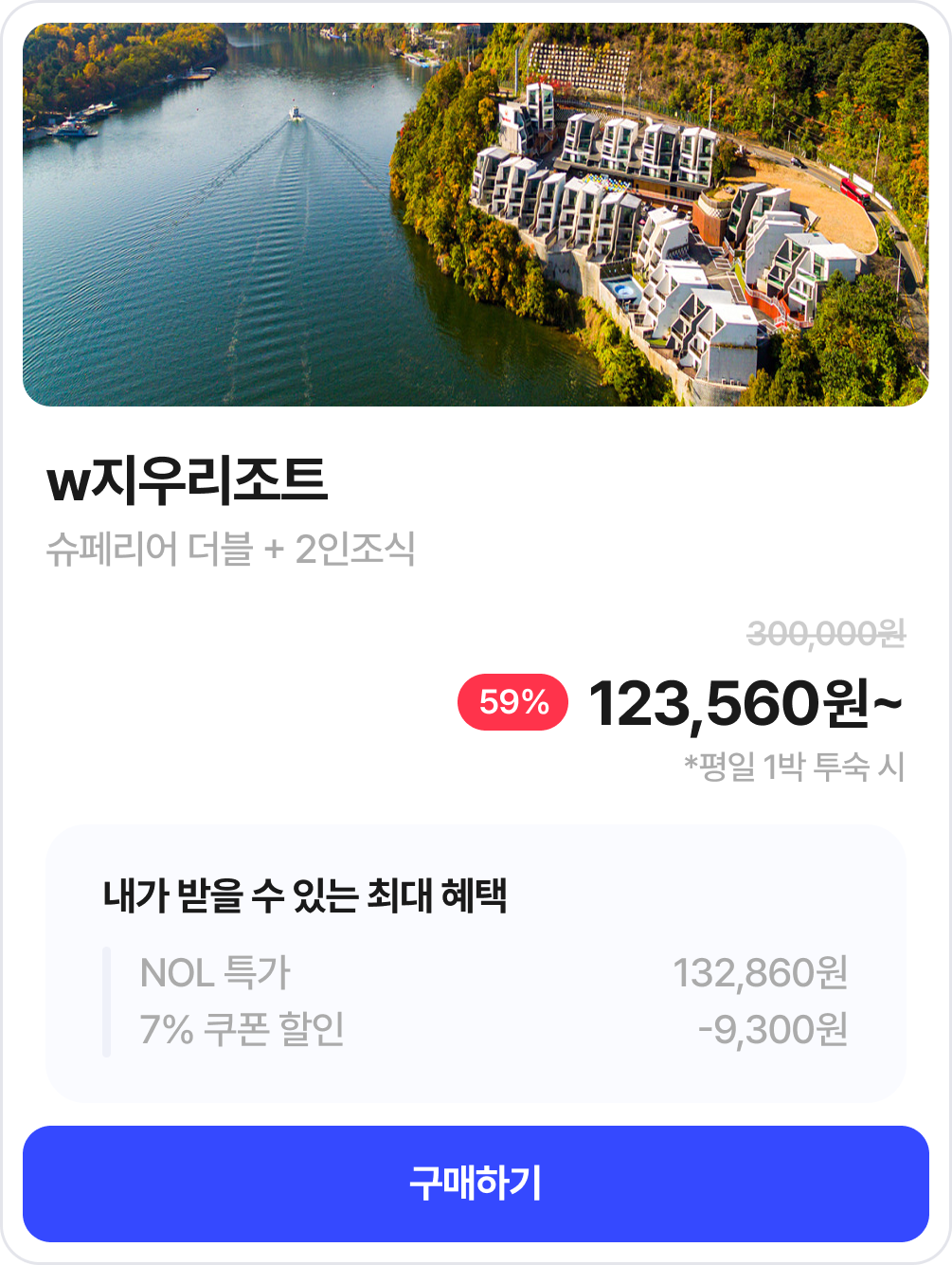Tap the 구매하기 purchase button

[x=476, y=1184]
